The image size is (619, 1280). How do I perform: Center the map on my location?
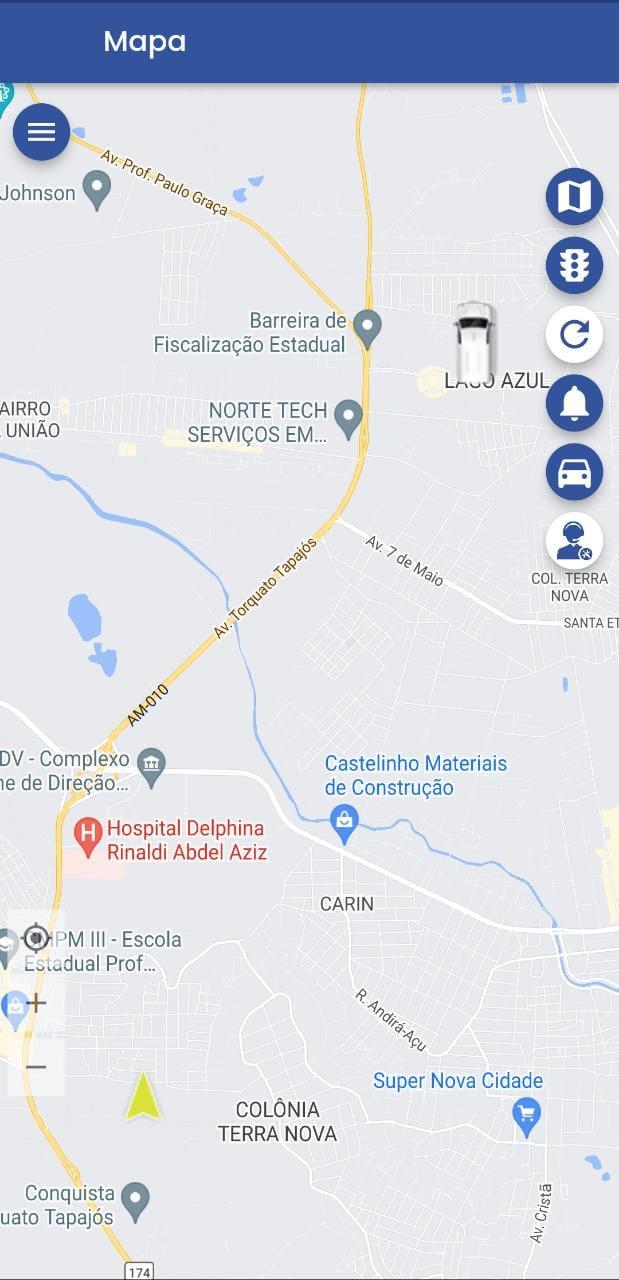tap(36, 939)
